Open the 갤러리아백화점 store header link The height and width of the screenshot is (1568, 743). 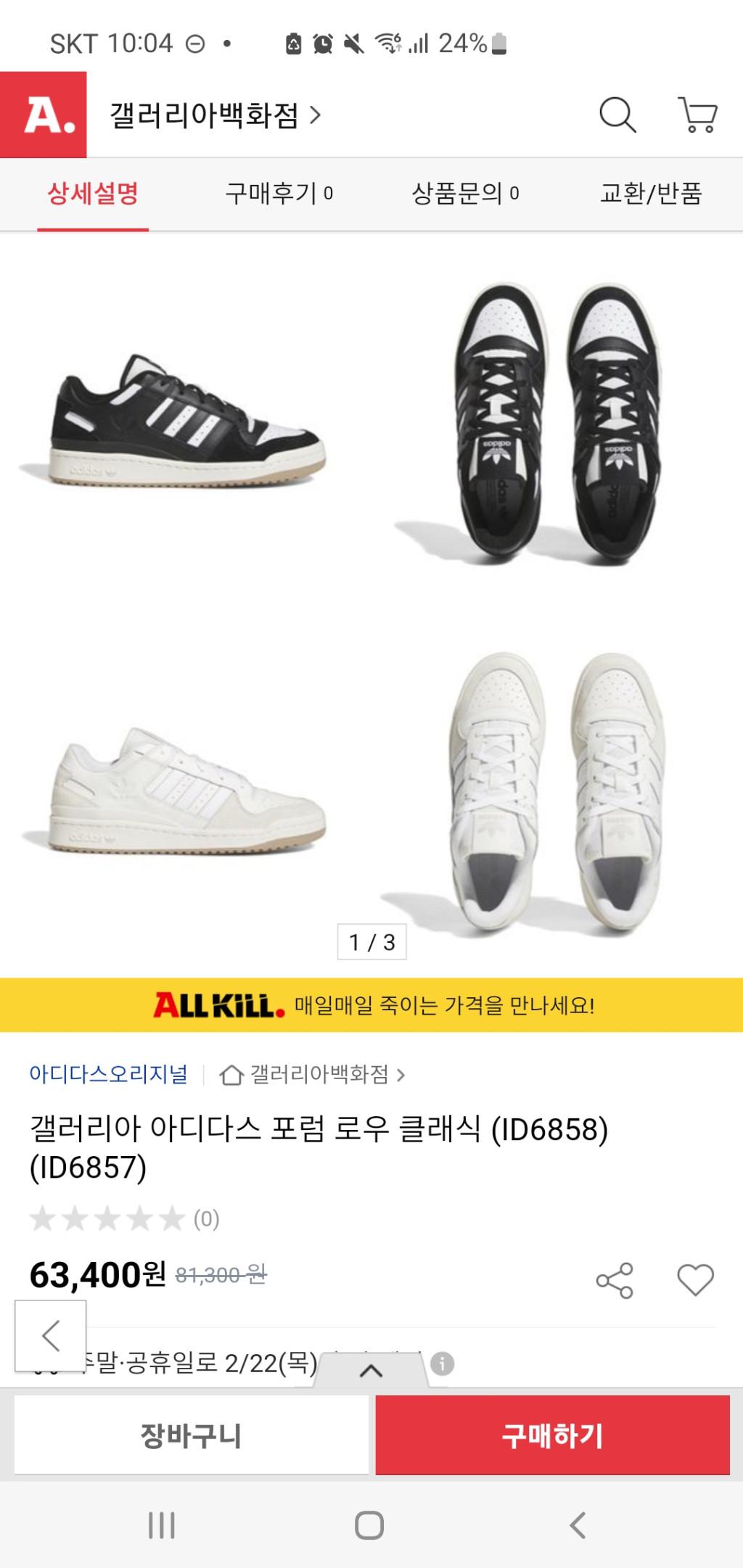tap(215, 115)
